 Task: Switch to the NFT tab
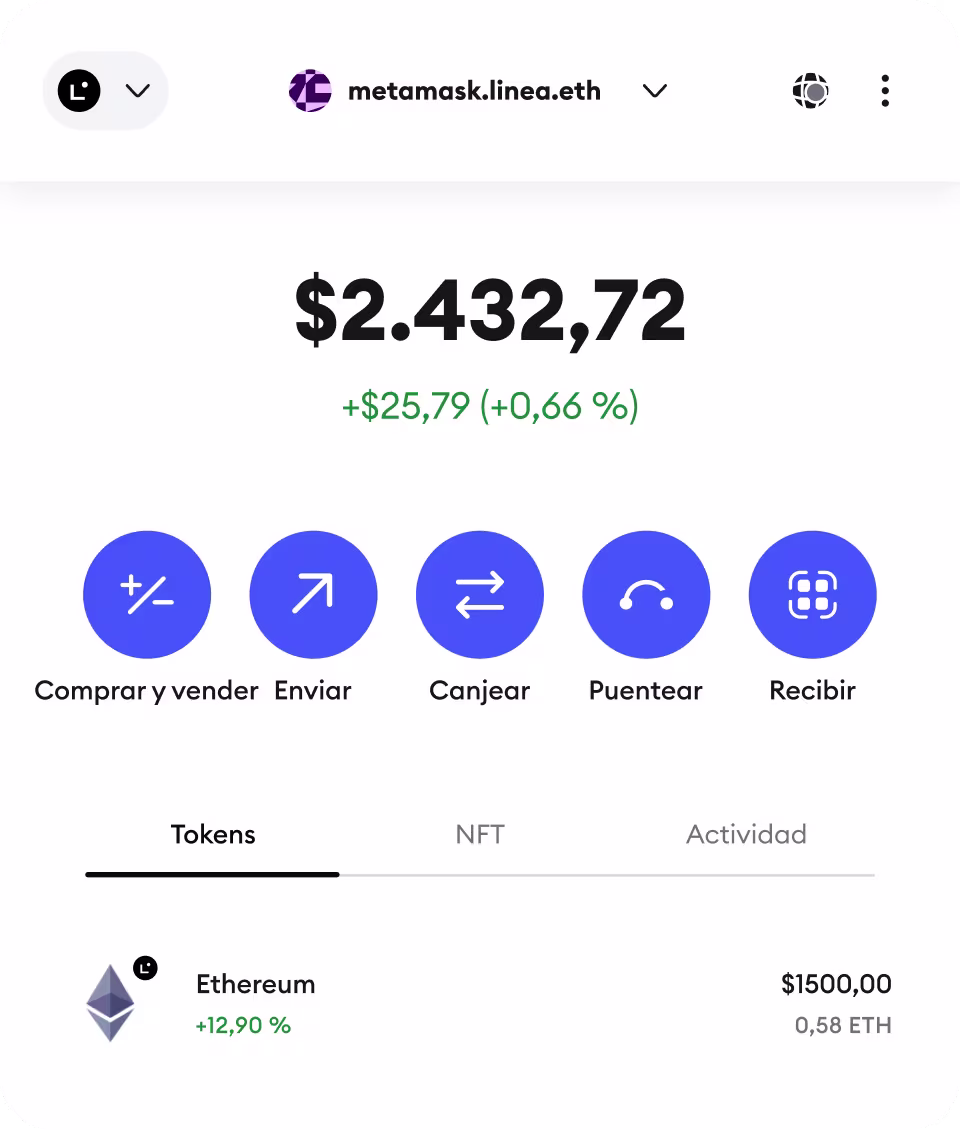point(480,834)
